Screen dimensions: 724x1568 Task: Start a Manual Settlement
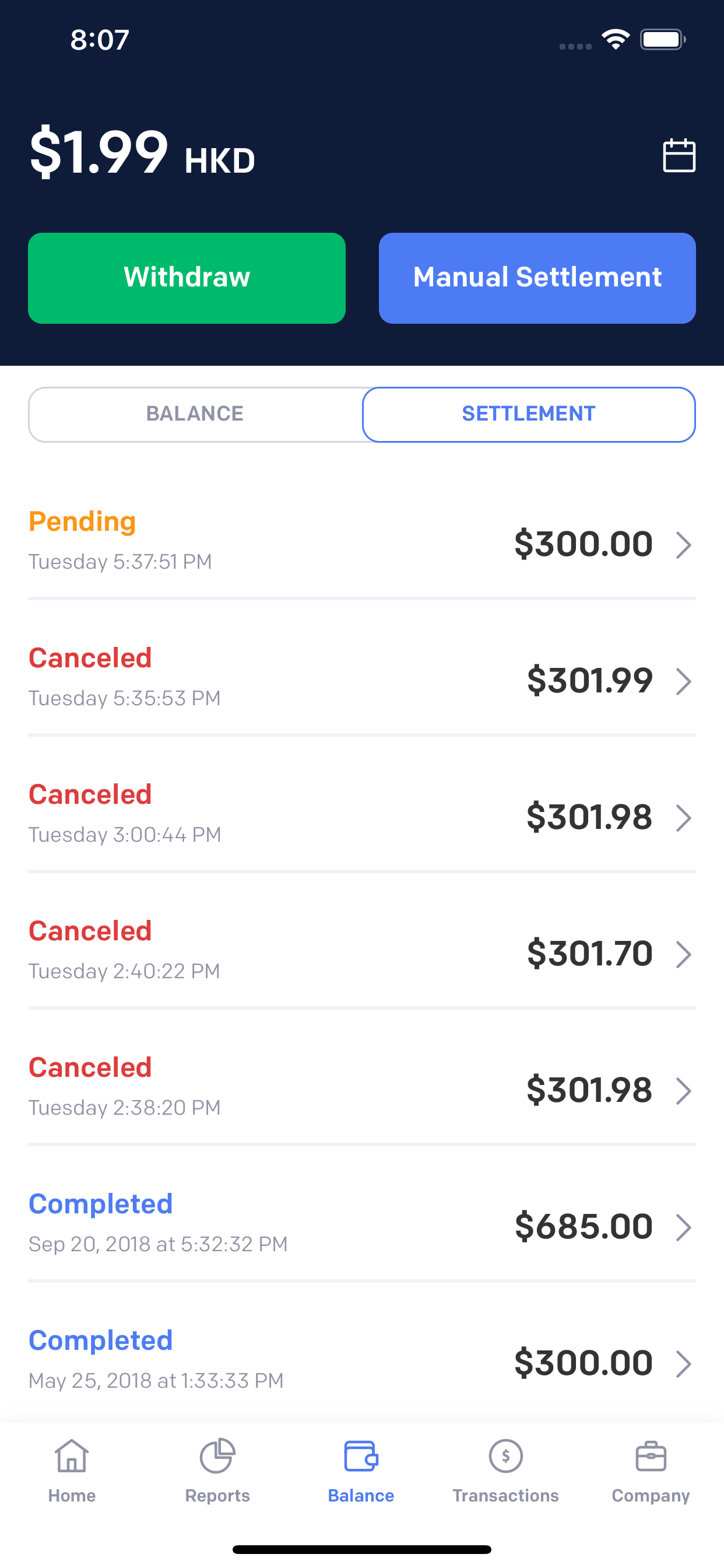537,278
